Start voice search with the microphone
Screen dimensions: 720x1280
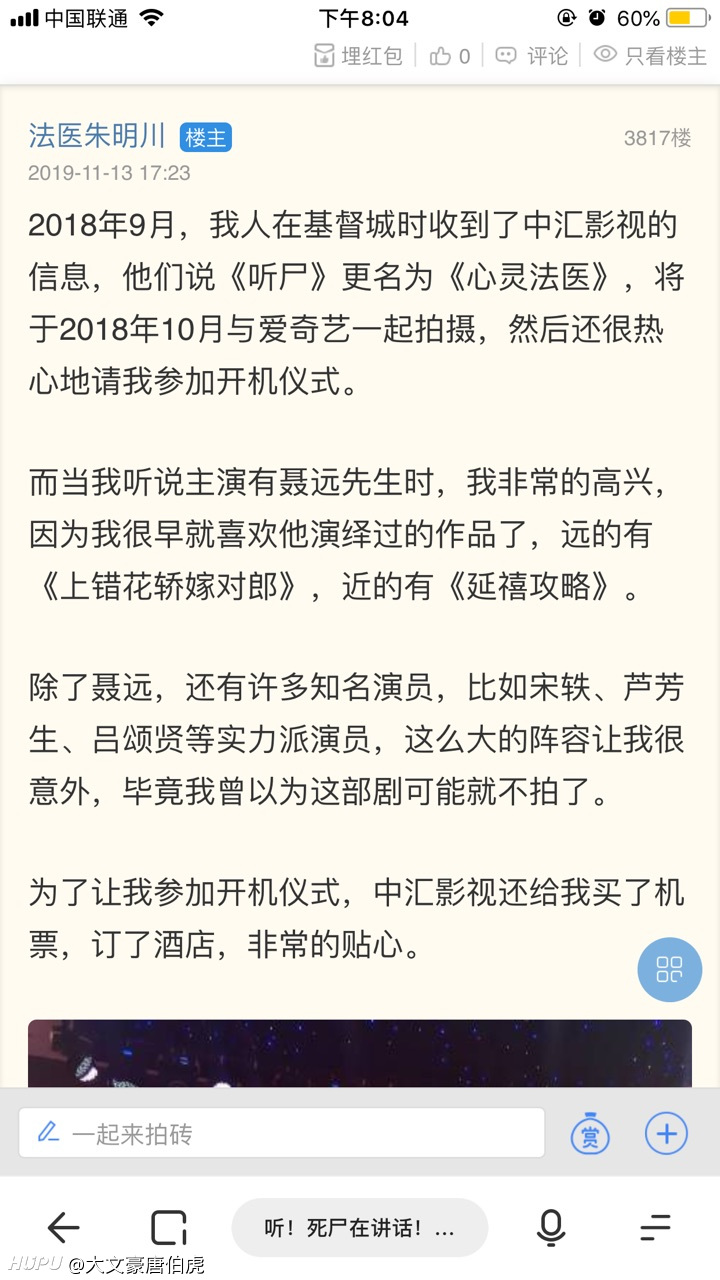(x=551, y=1227)
